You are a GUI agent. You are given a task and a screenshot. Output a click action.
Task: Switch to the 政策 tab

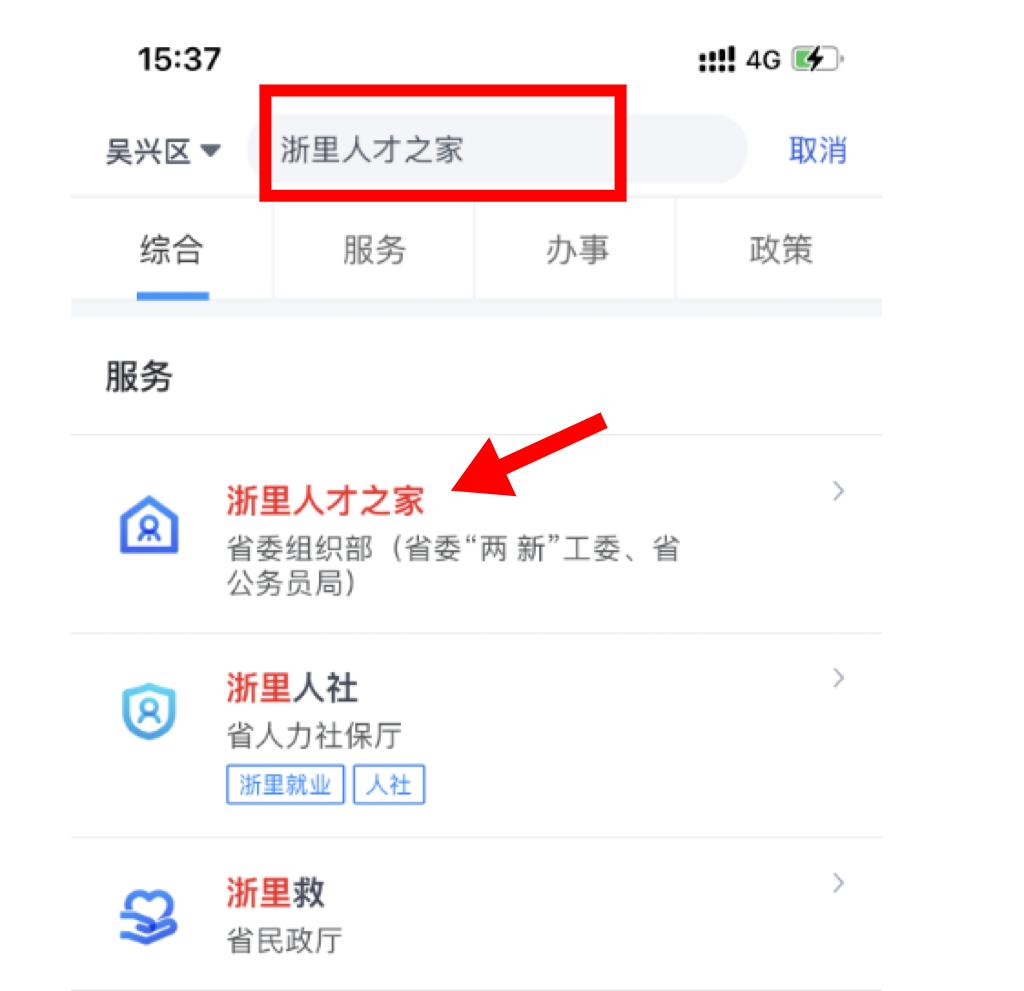pos(780,250)
